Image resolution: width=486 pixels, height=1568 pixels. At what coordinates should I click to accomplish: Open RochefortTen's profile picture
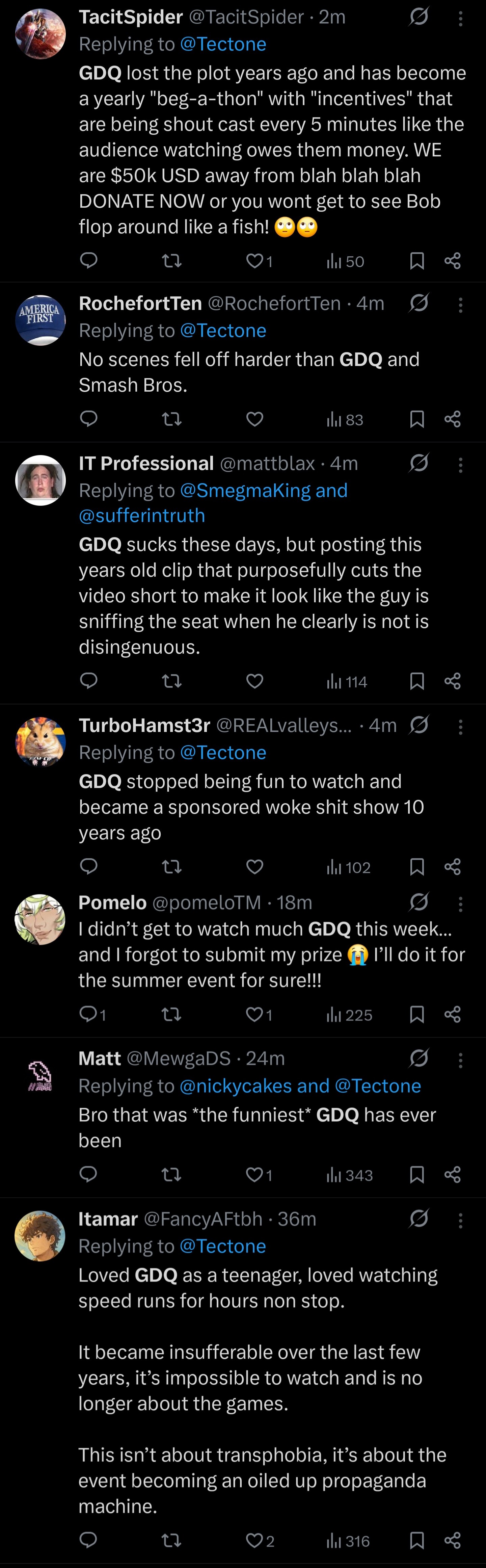40,320
